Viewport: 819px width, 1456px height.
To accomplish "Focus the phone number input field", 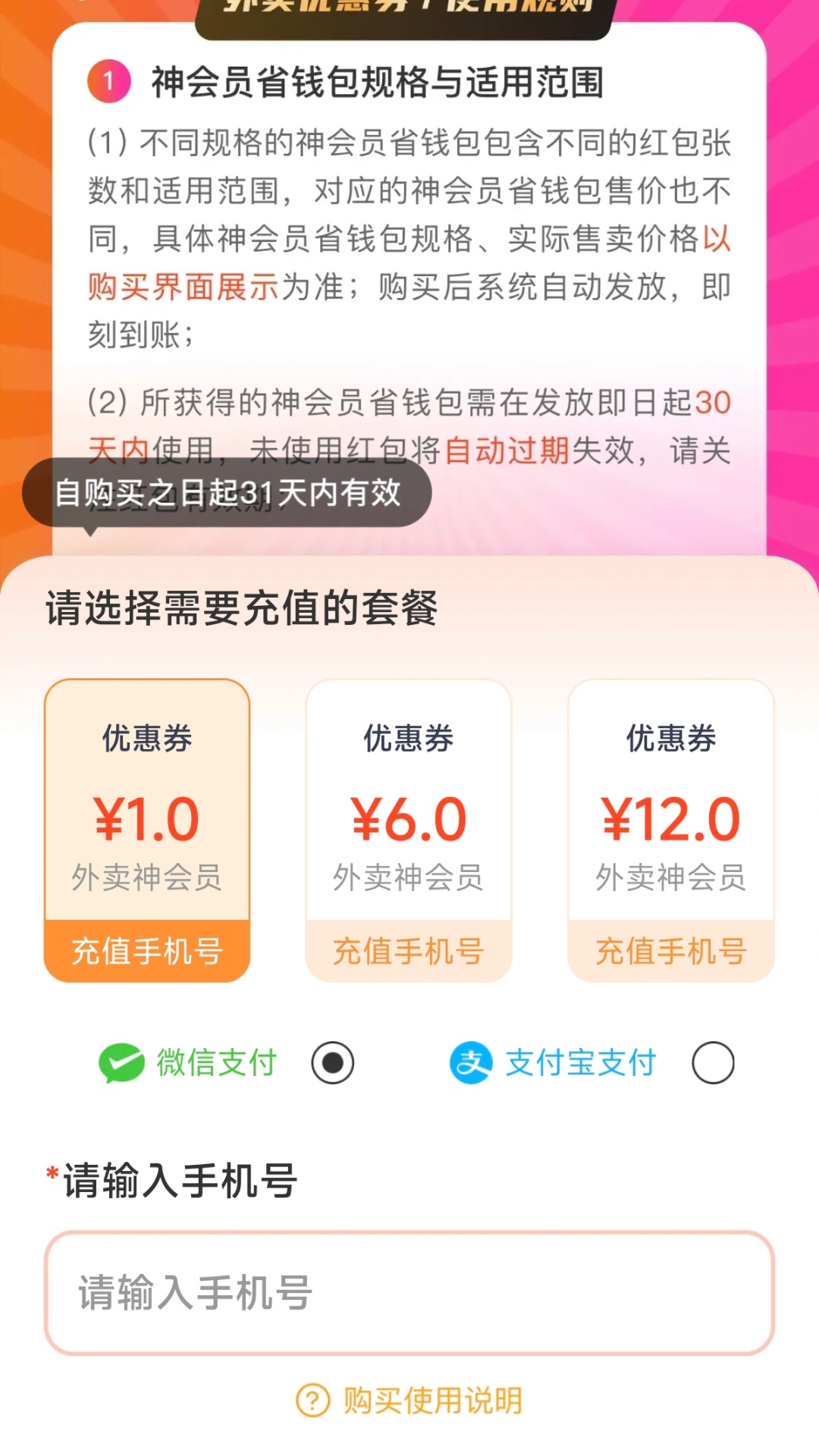I will coord(409,1292).
